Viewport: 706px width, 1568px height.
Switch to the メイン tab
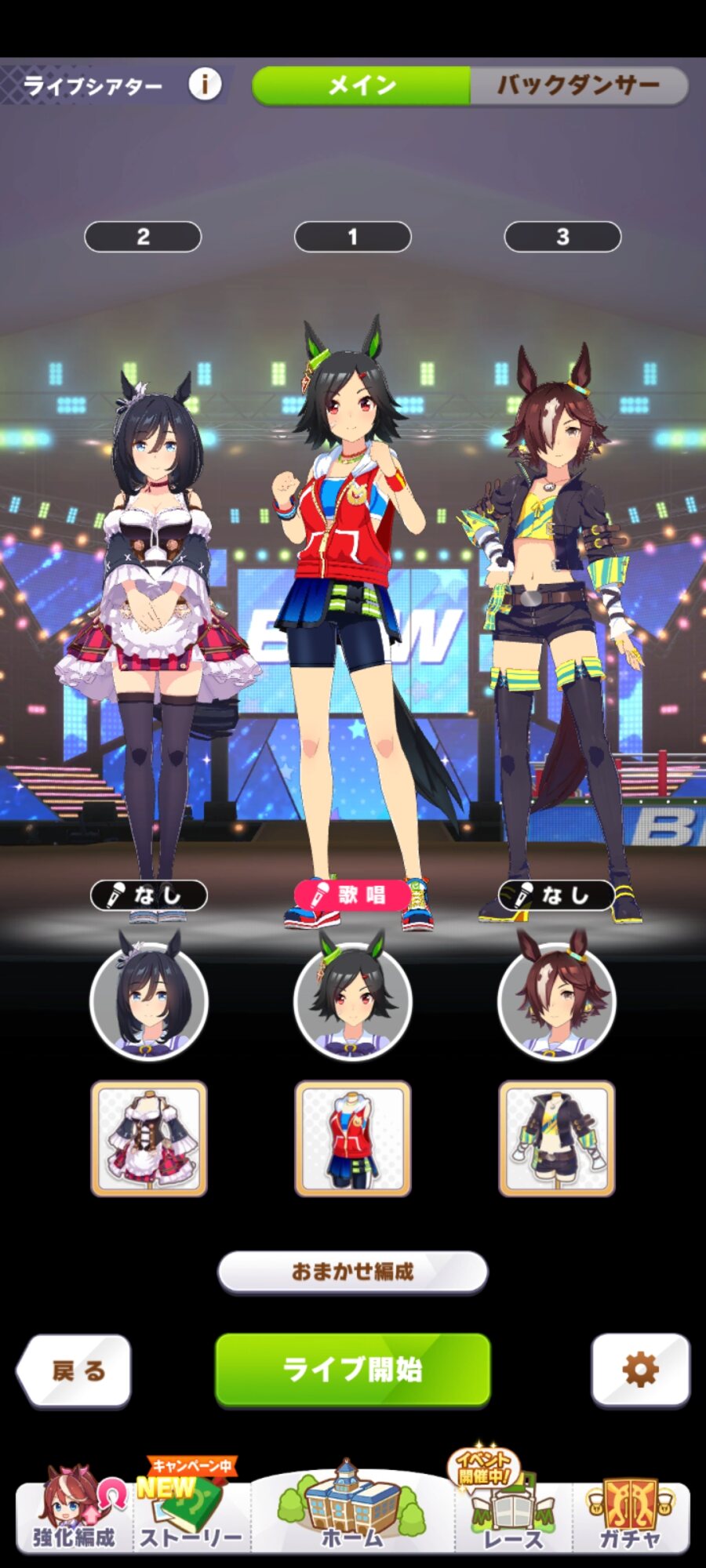362,85
